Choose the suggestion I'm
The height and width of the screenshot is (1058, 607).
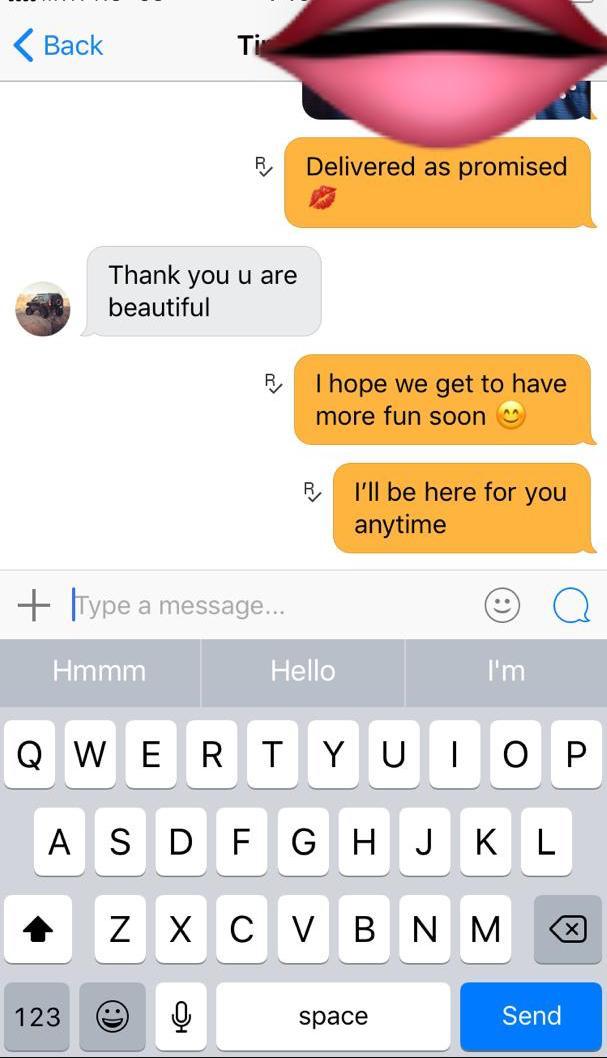point(506,671)
